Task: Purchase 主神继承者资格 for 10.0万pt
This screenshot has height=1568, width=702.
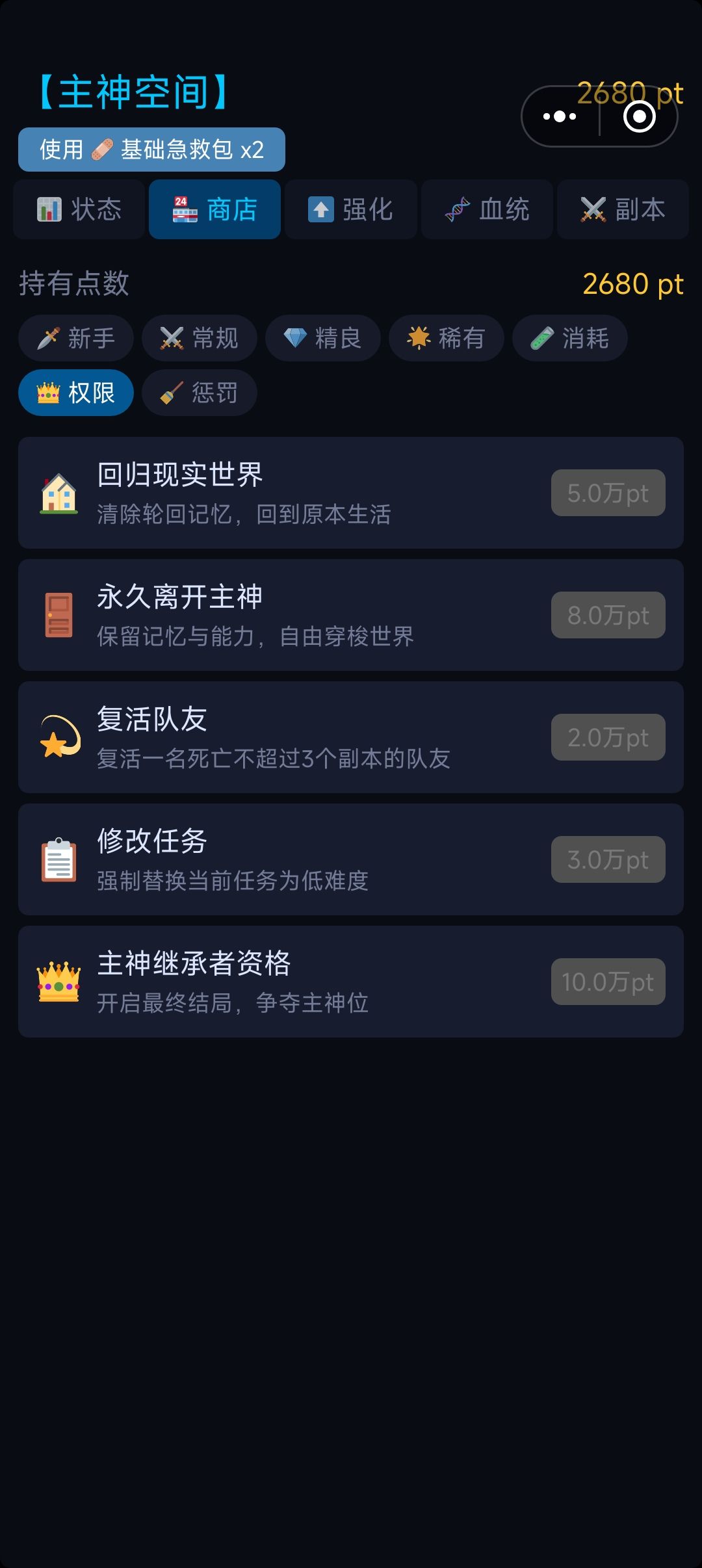Action: pos(608,982)
